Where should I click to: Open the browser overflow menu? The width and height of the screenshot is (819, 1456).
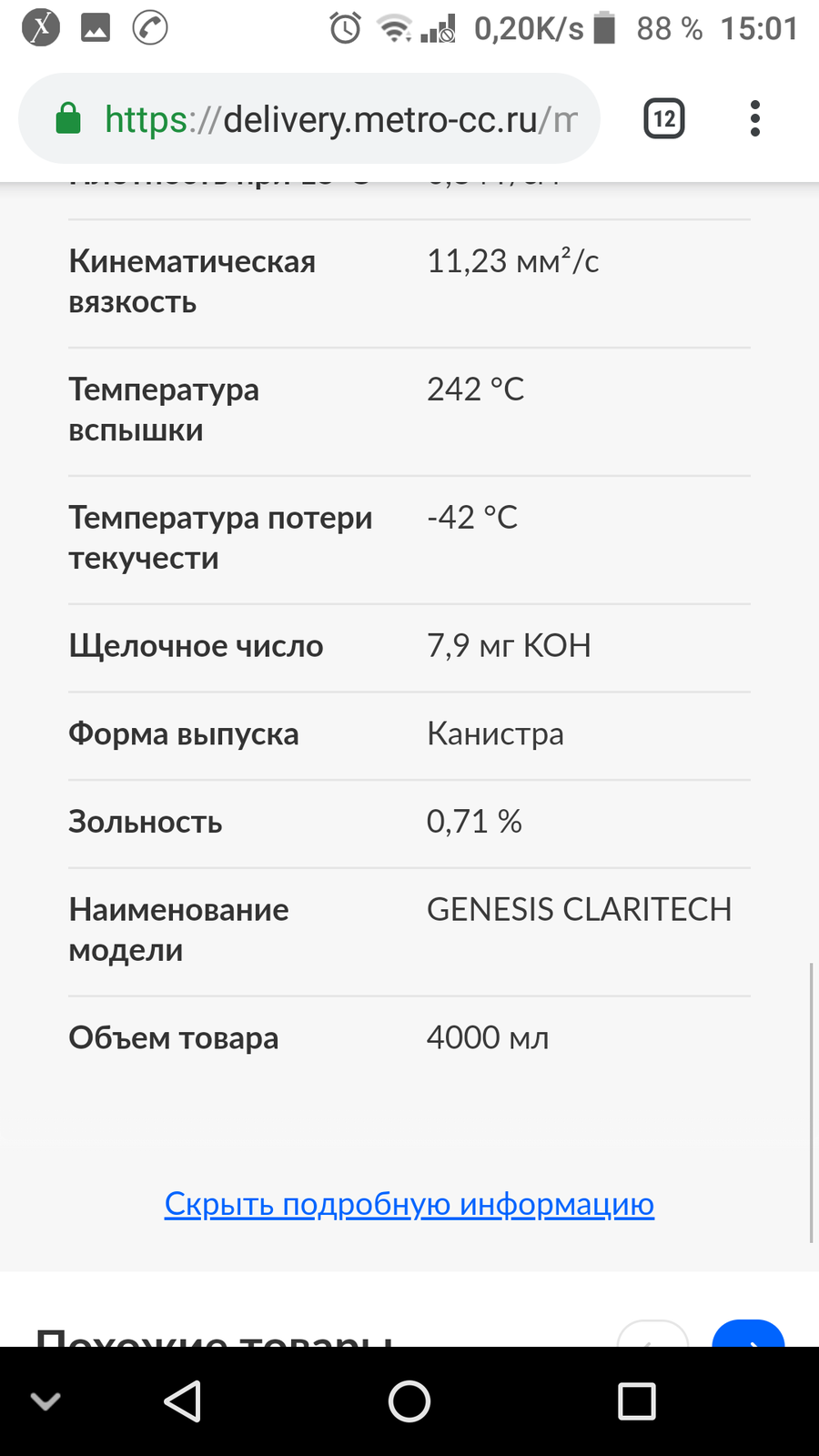pyautogui.click(x=754, y=119)
